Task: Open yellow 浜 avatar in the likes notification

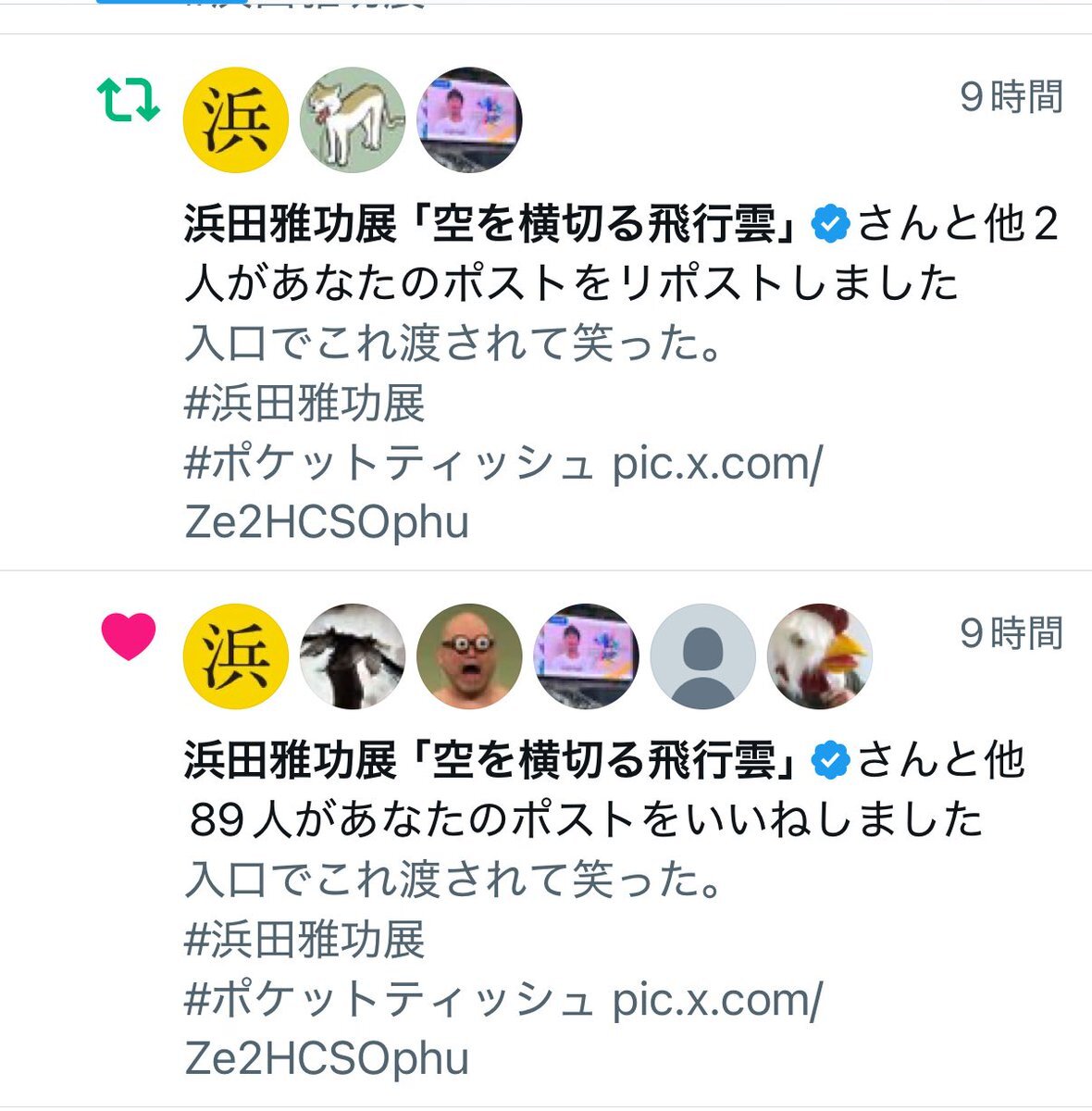Action: click(237, 656)
